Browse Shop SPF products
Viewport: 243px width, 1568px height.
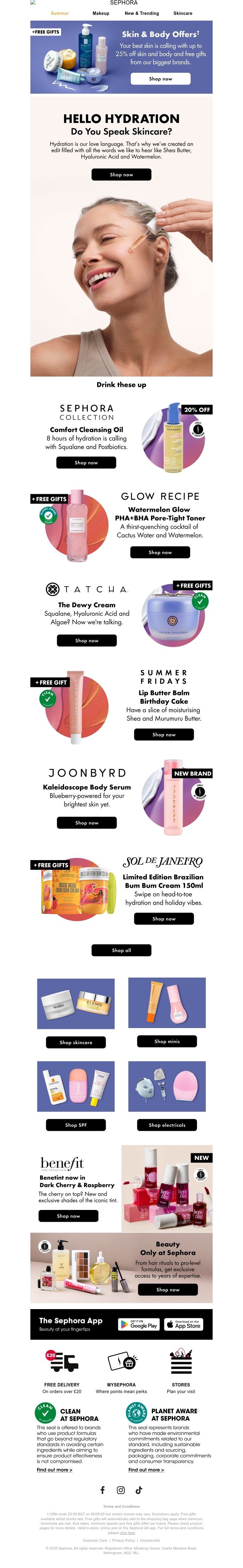tap(76, 1125)
